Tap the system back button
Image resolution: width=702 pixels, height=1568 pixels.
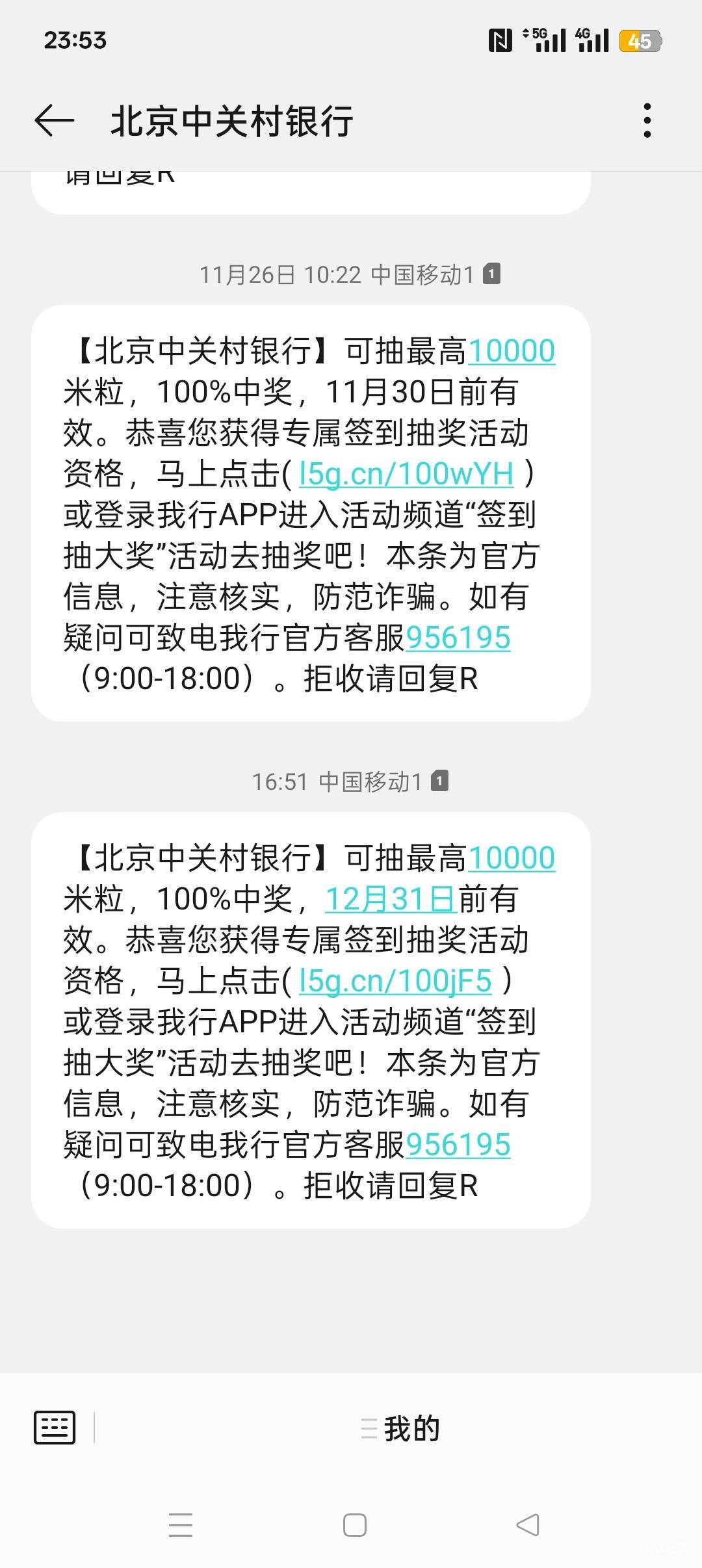click(527, 1525)
